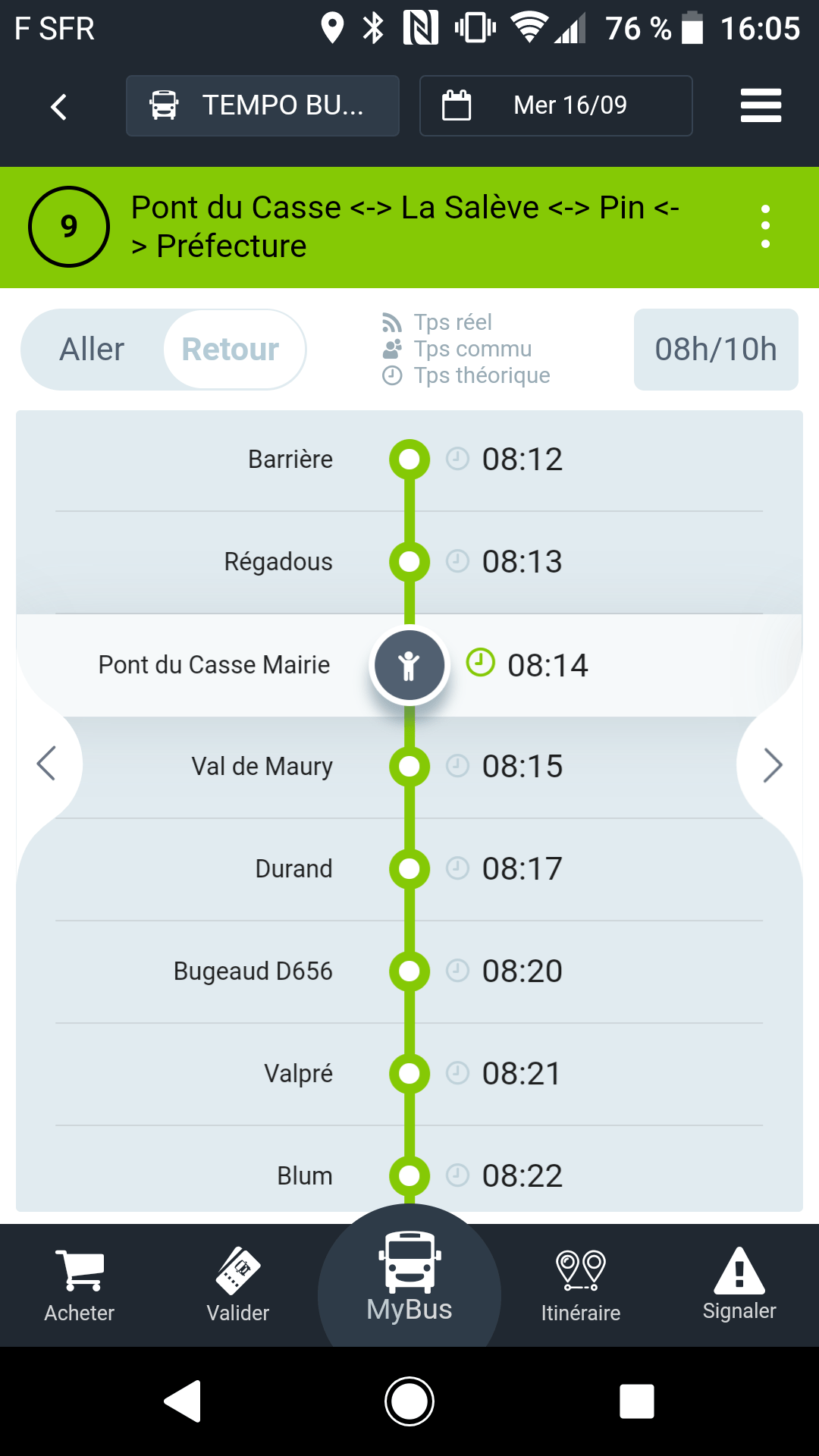
Task: Open line 9 overflow options
Action: coord(765,226)
